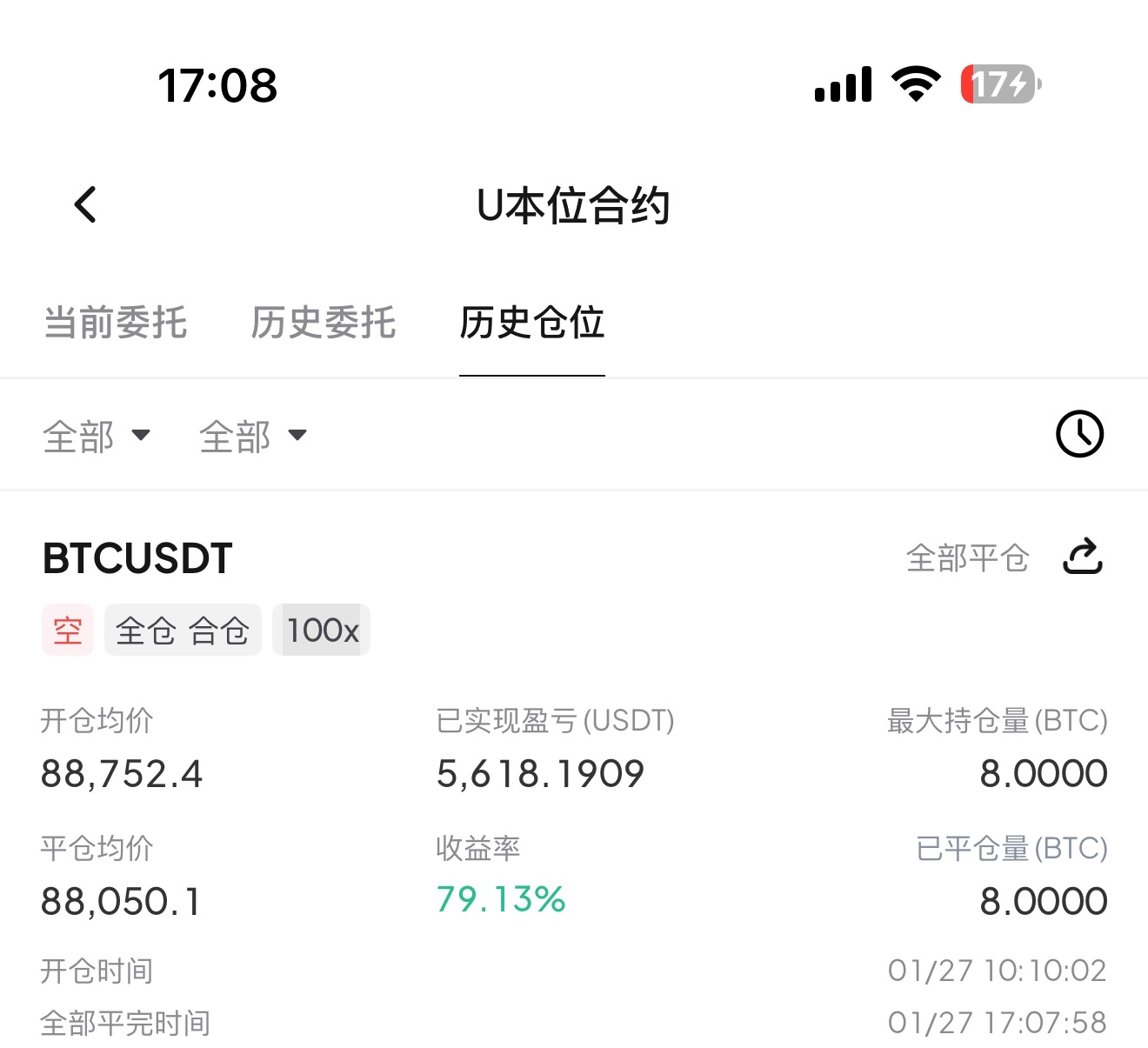
Task: Expand the first 全部 filter dropdown
Action: click(97, 436)
